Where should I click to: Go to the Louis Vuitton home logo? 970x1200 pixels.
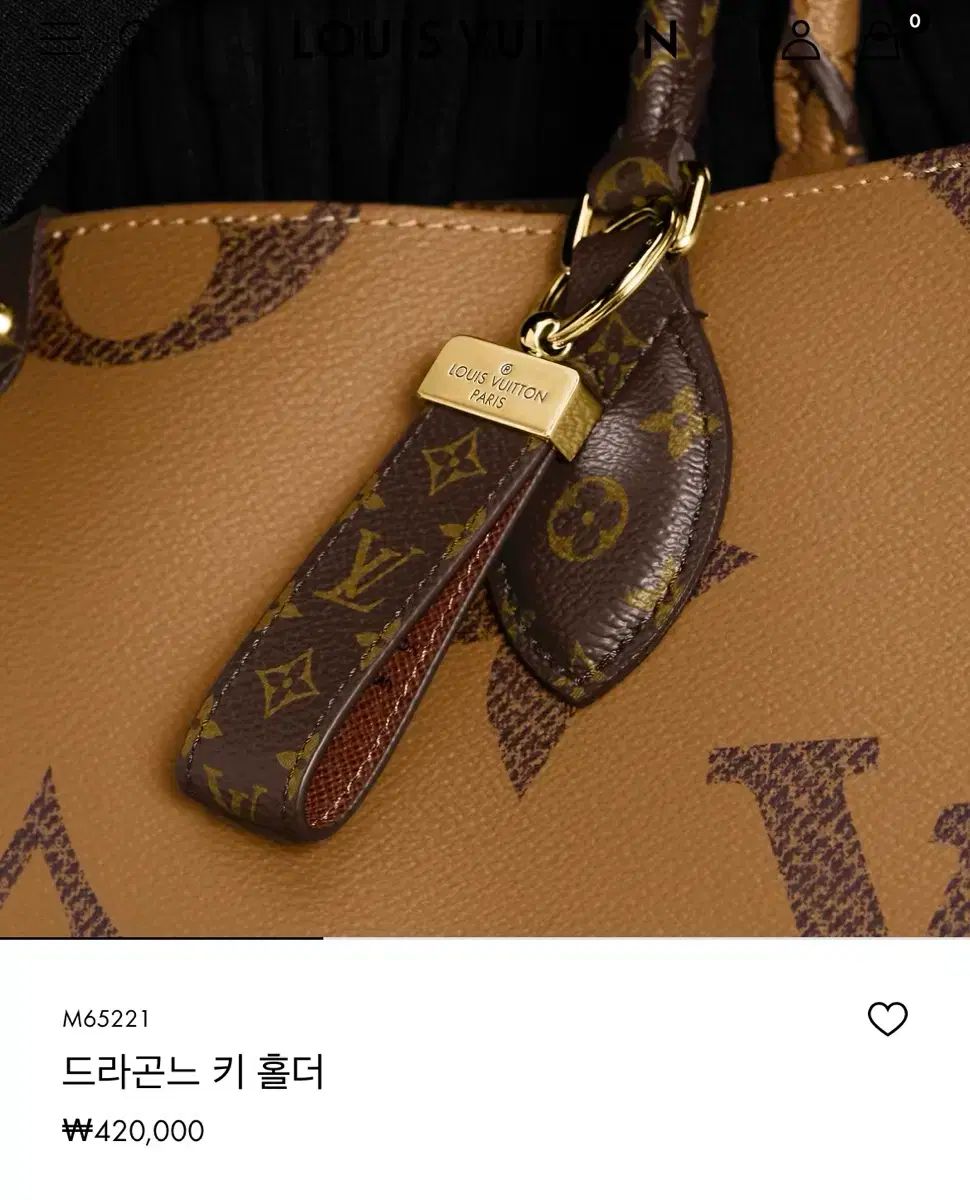coord(485,40)
